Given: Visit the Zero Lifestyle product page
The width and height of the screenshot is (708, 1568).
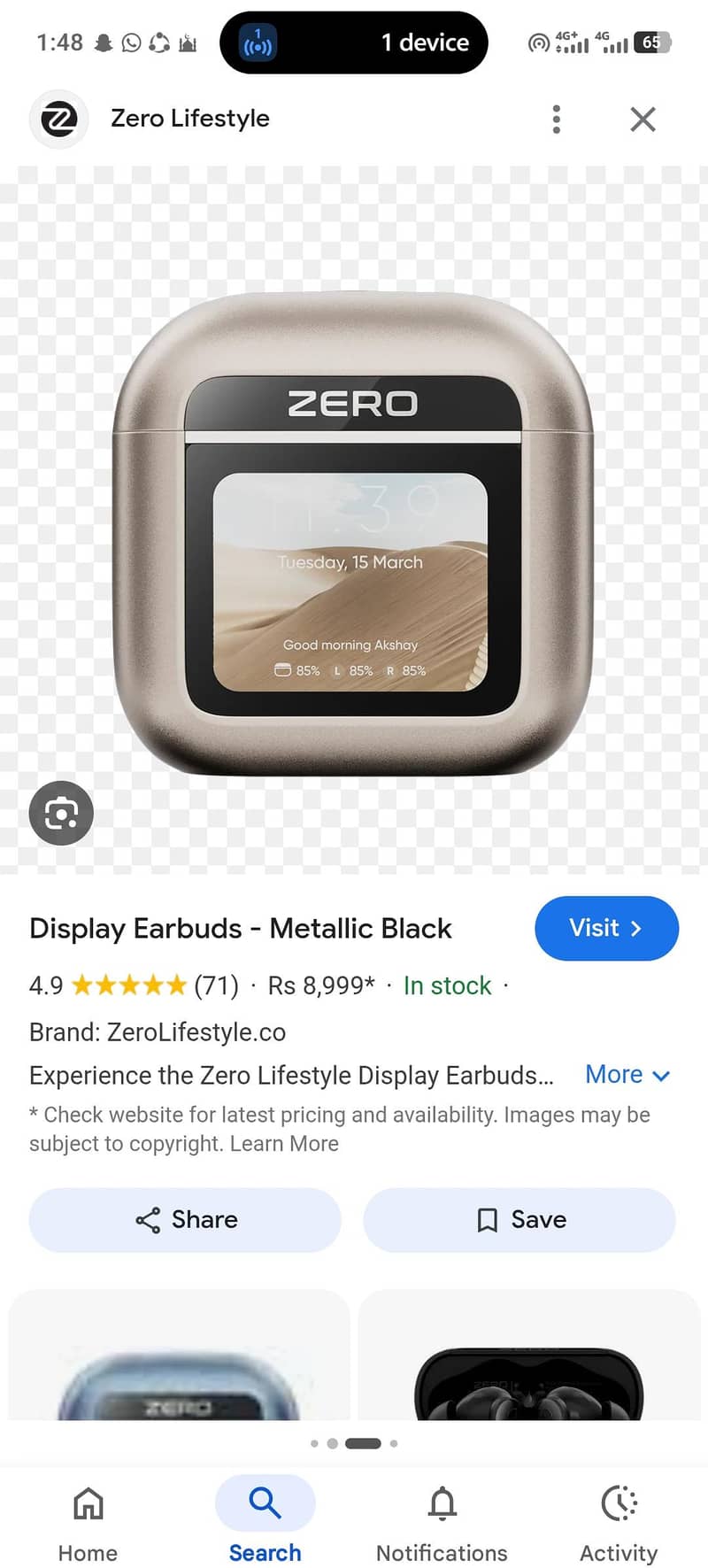Looking at the screenshot, I should tap(606, 928).
